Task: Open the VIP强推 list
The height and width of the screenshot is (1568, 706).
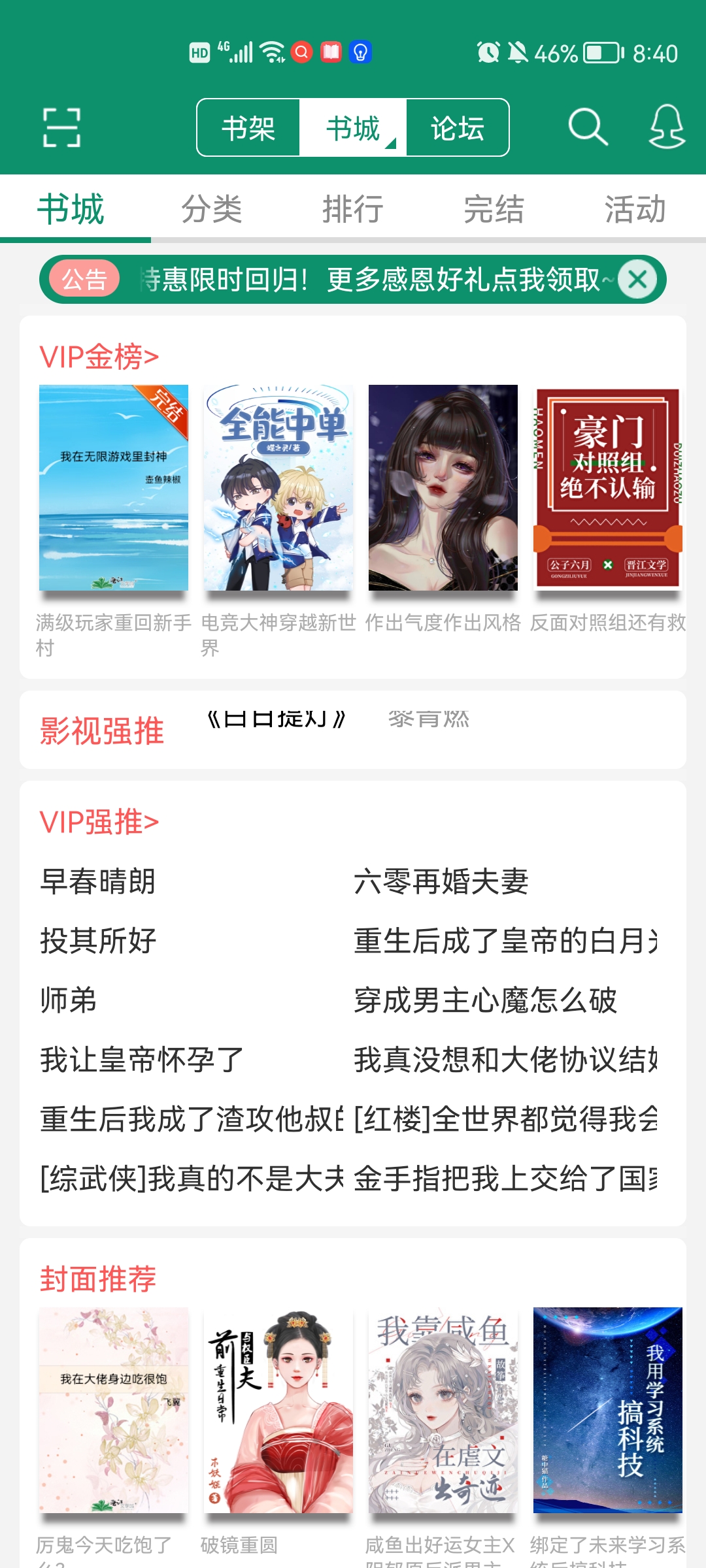Action: pos(99,822)
